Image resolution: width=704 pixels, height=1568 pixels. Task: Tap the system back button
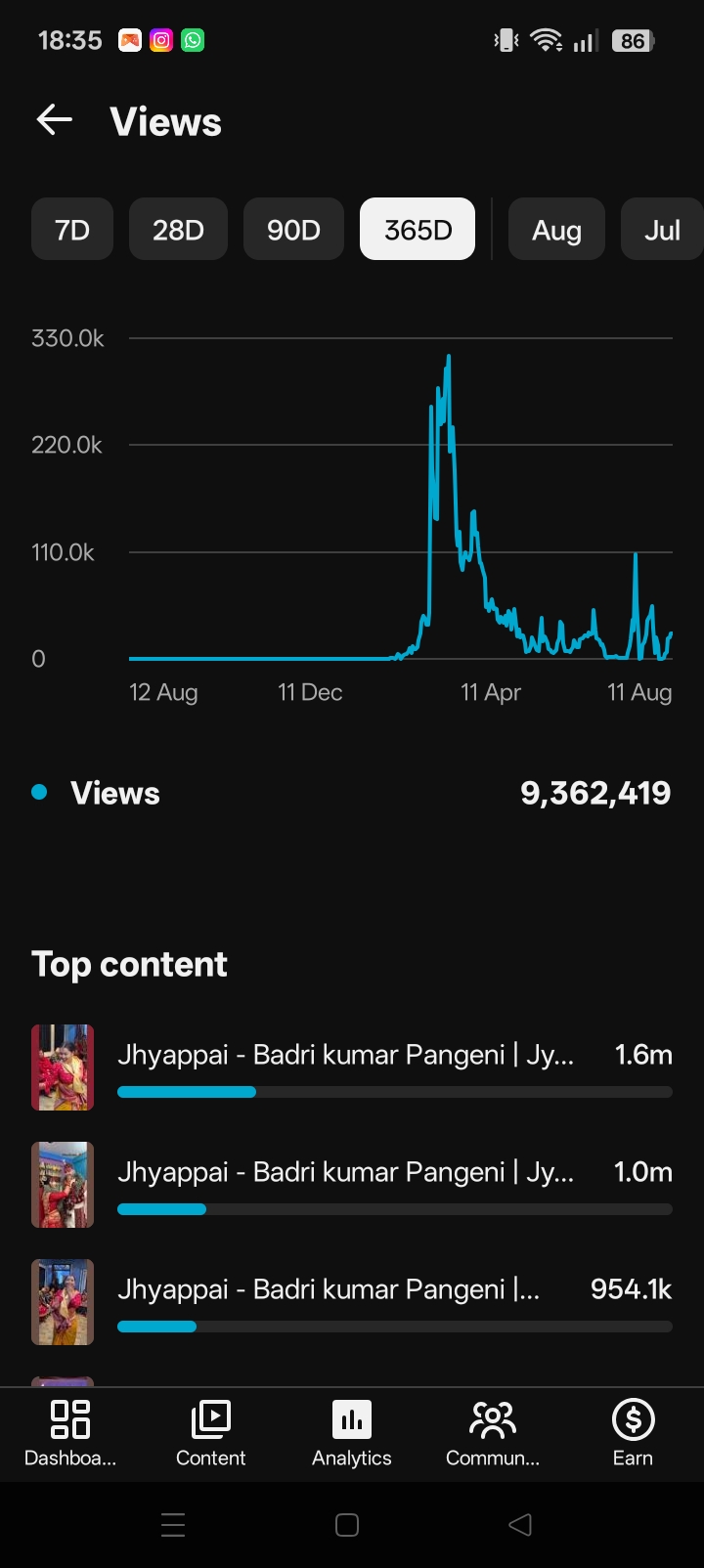(x=521, y=1525)
